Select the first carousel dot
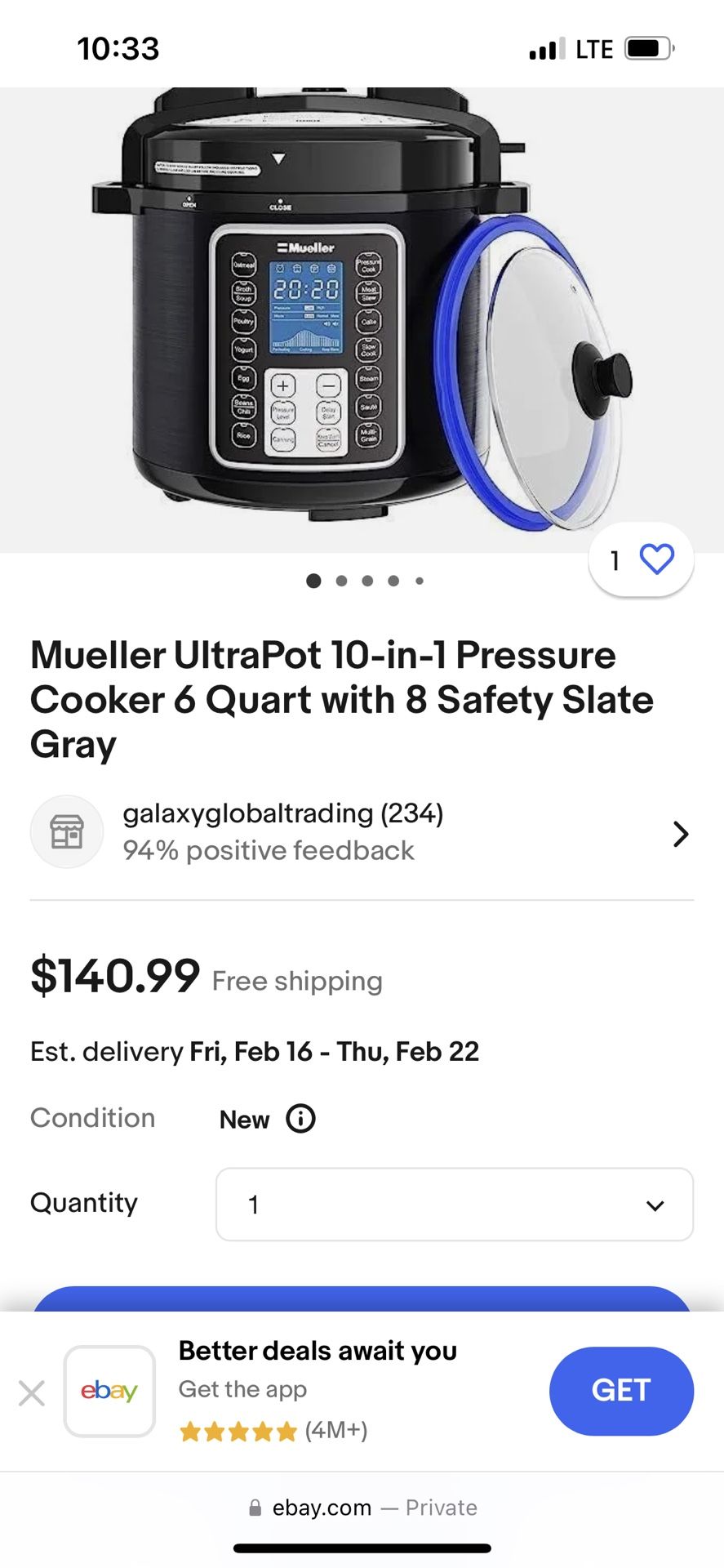The width and height of the screenshot is (724, 1568). (313, 581)
